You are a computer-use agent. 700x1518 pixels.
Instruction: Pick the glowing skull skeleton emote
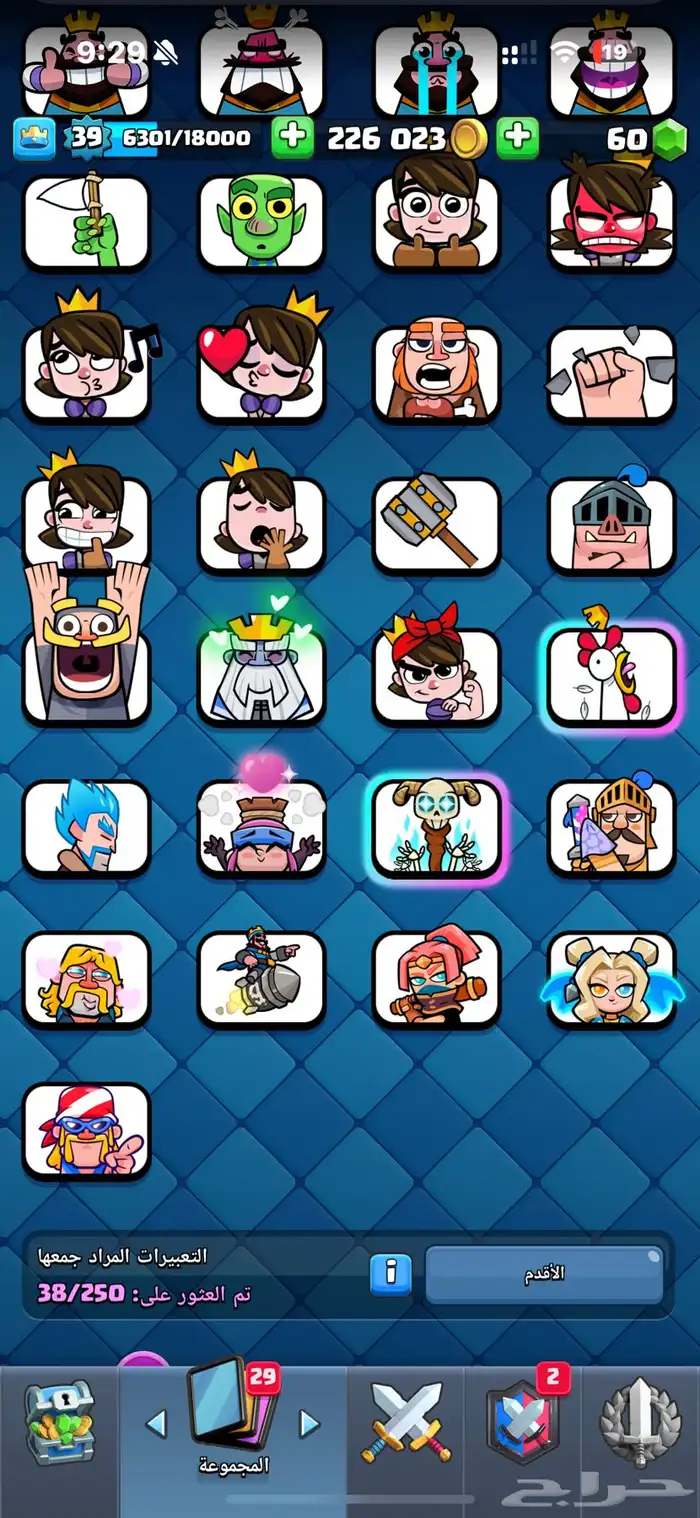coord(436,827)
